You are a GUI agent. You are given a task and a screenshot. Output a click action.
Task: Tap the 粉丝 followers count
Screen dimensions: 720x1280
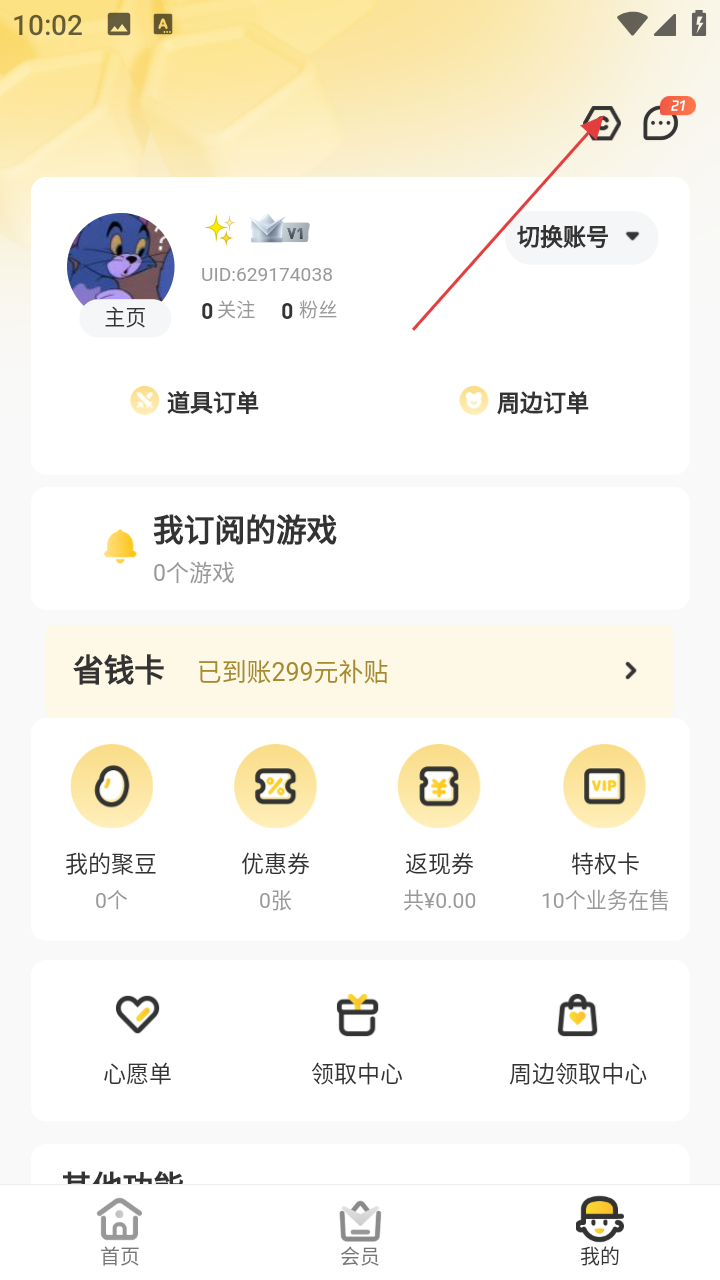click(309, 311)
